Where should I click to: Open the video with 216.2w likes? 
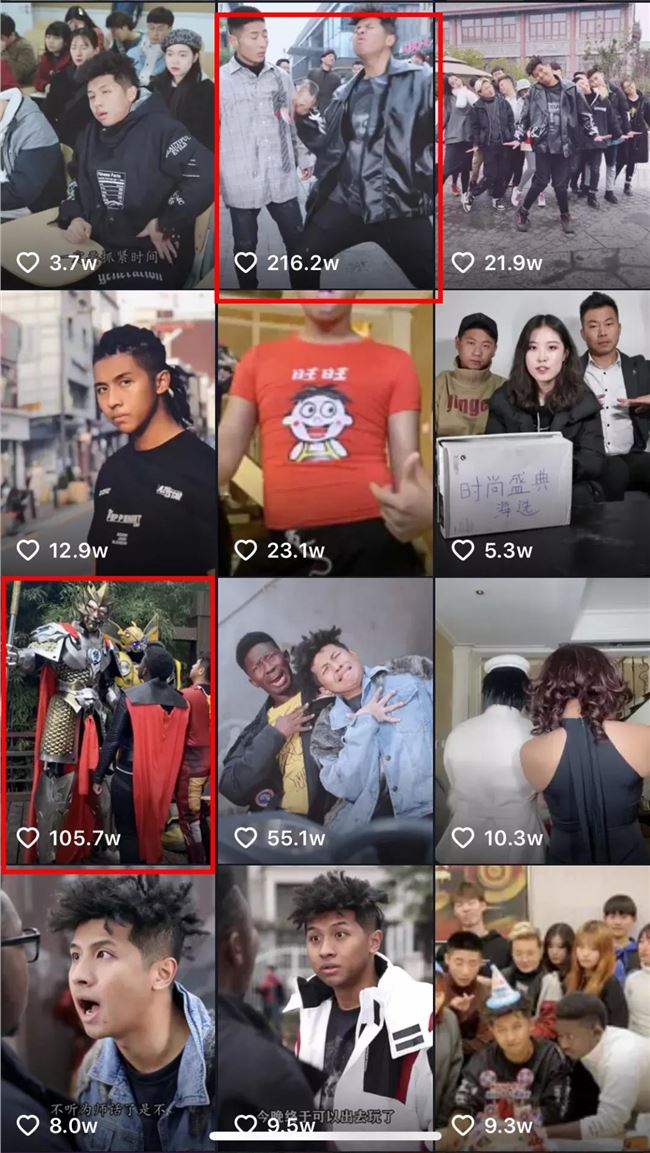[x=327, y=150]
